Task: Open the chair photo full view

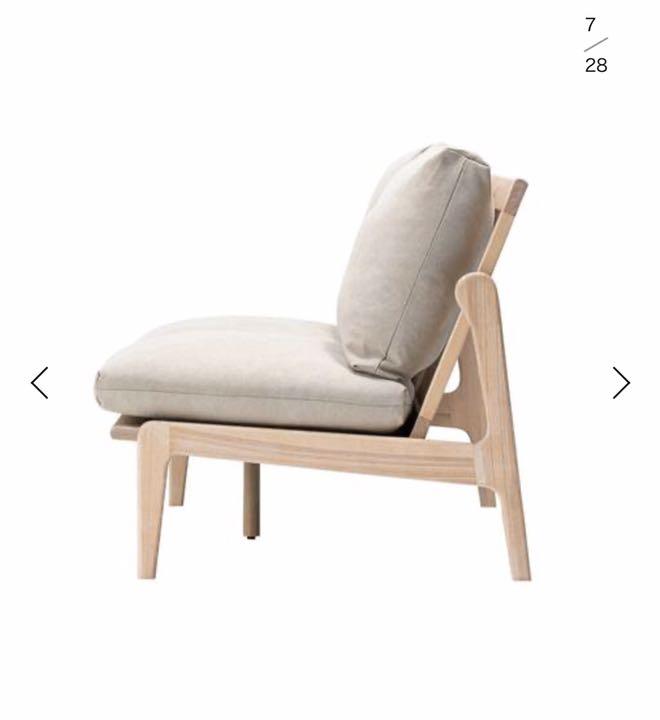Action: point(320,370)
